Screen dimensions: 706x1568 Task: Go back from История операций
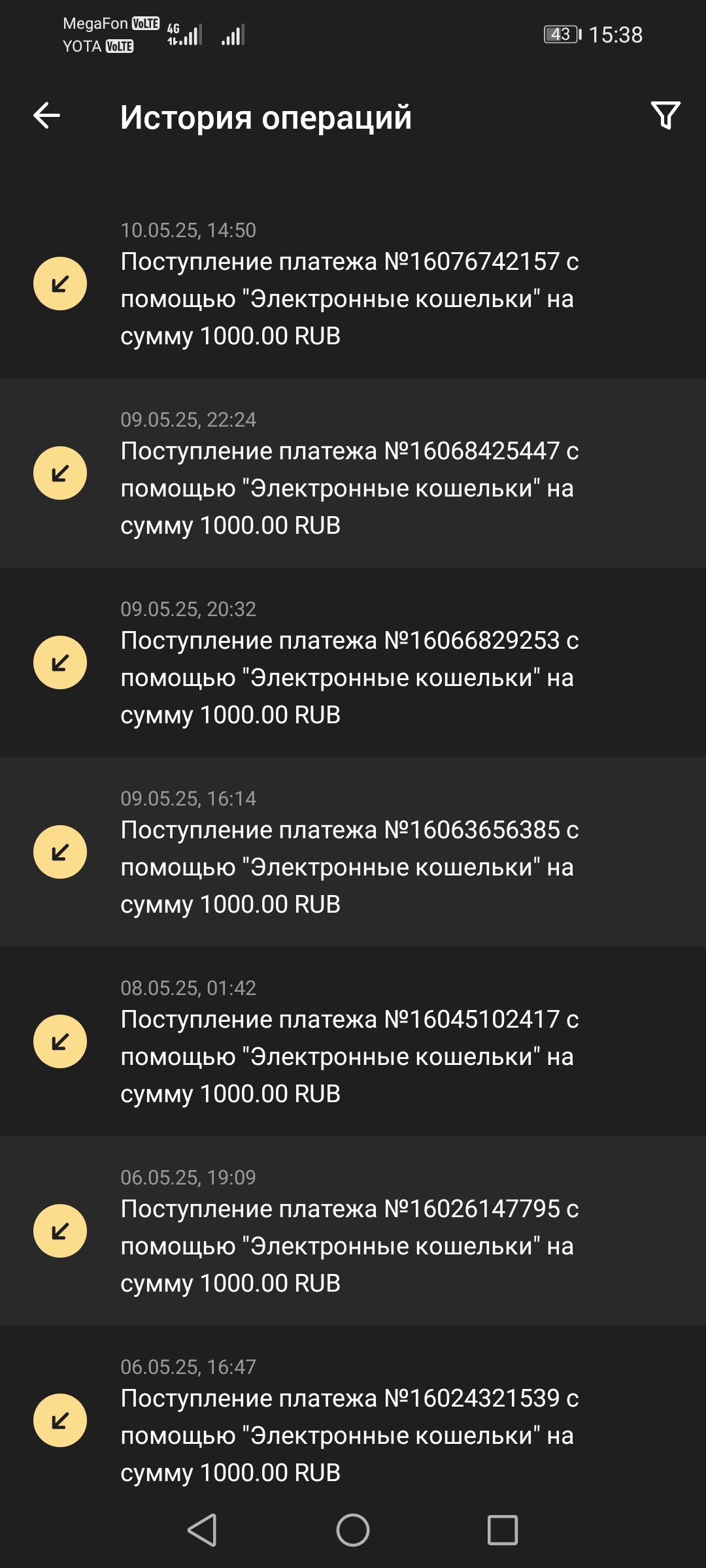pyautogui.click(x=47, y=116)
